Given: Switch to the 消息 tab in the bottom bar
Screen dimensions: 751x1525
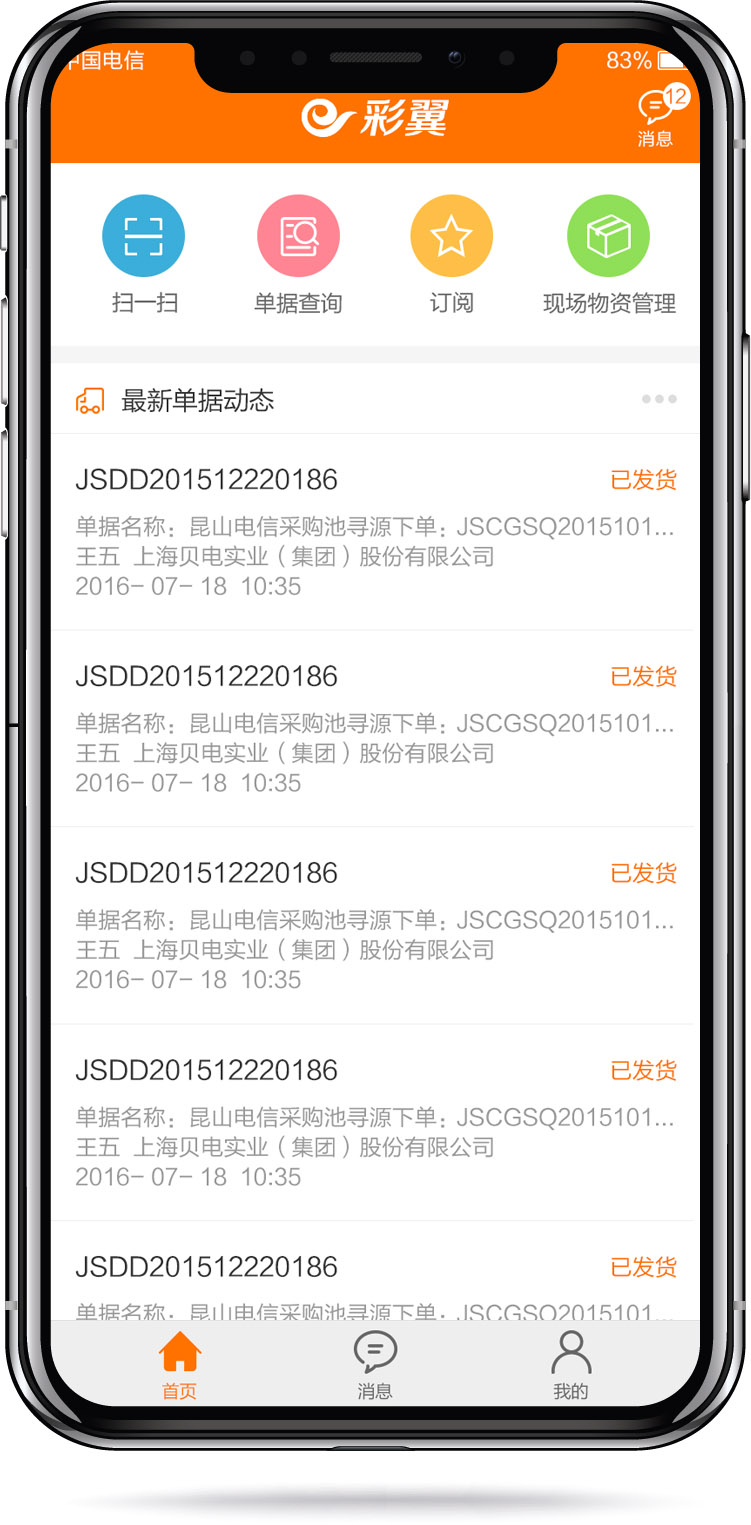Looking at the screenshot, I should point(375,1365).
